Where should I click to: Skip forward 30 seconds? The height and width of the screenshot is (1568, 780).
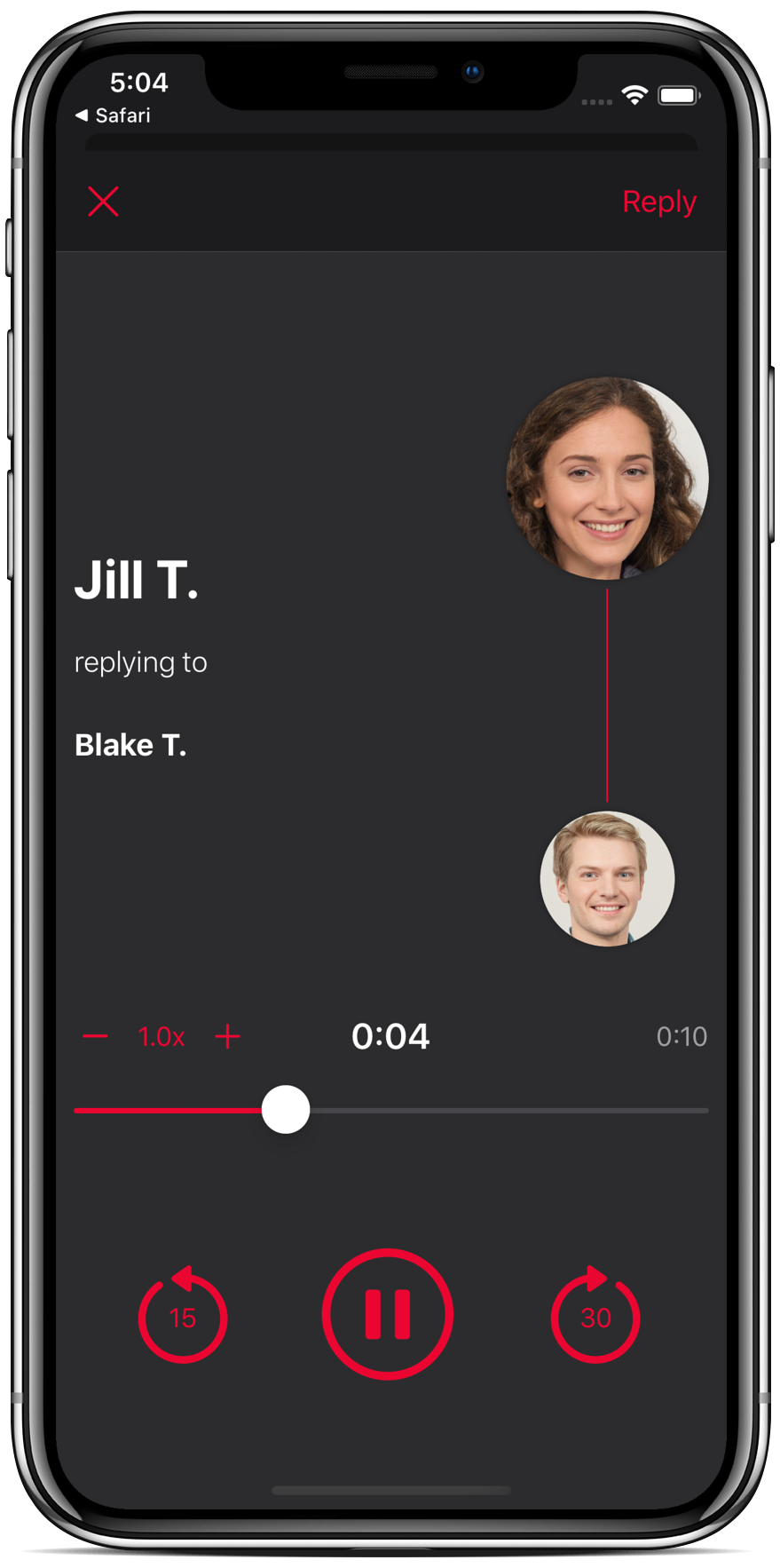pyautogui.click(x=595, y=1316)
